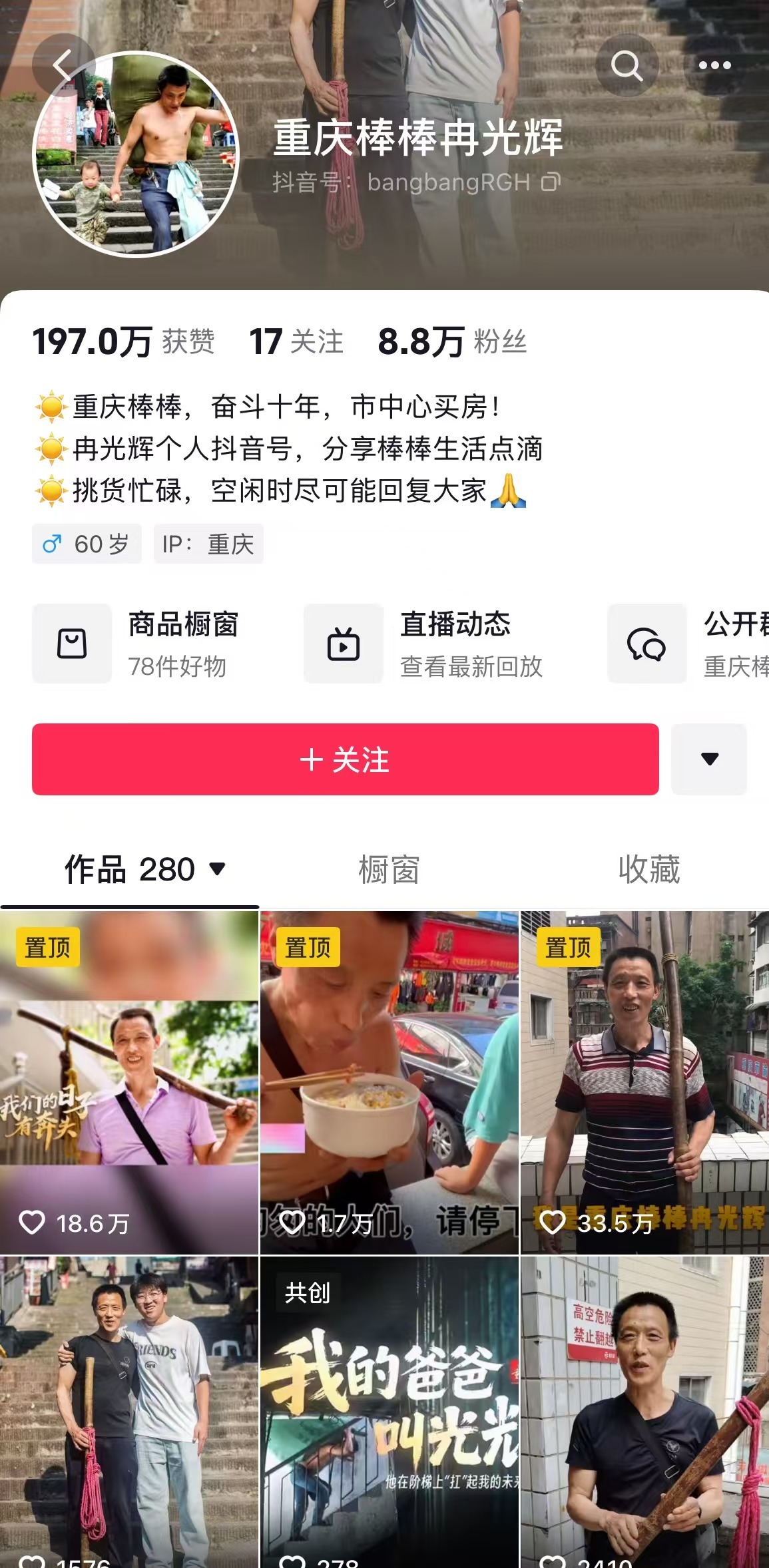
Task: Open the 关注 following count
Action: pyautogui.click(x=296, y=342)
